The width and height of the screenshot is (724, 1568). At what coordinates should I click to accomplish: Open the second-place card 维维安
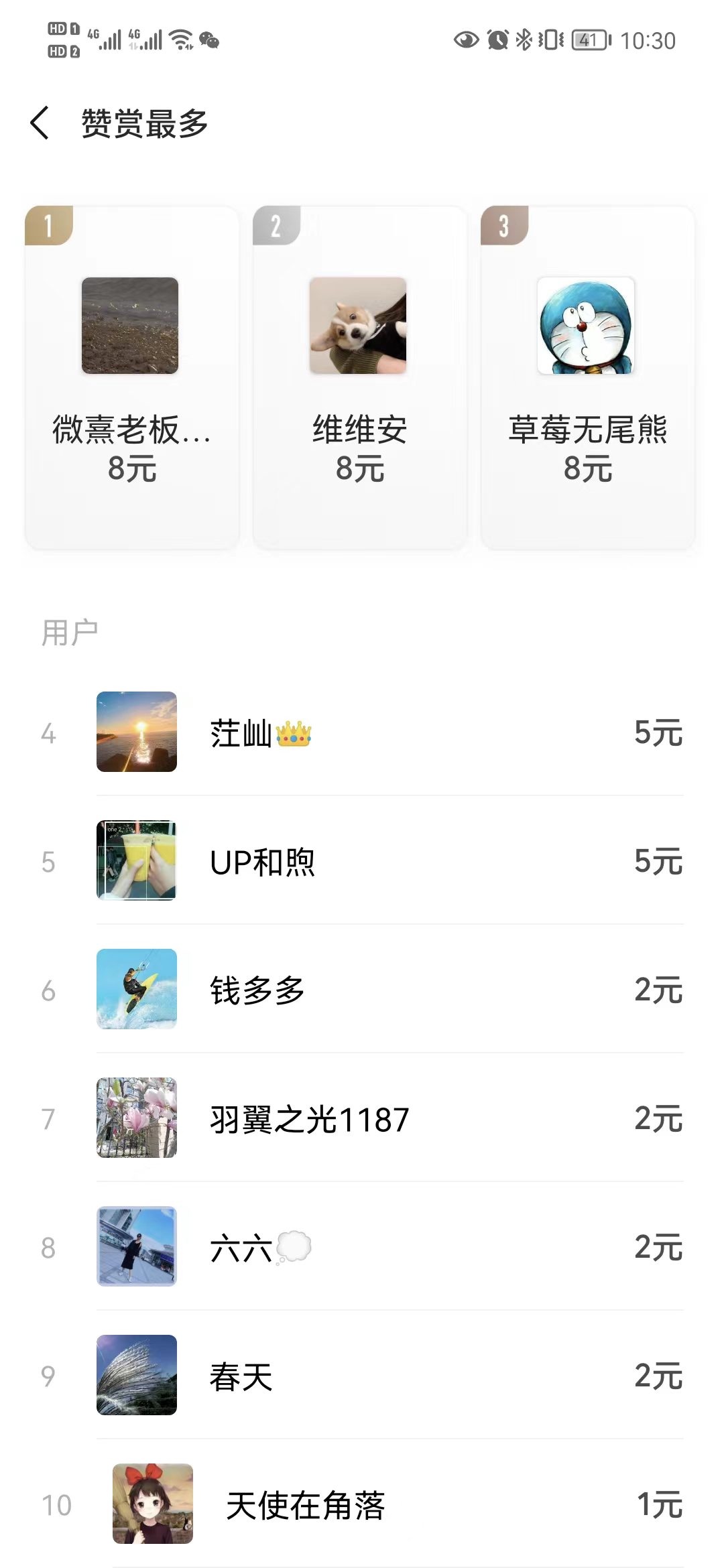pos(360,378)
